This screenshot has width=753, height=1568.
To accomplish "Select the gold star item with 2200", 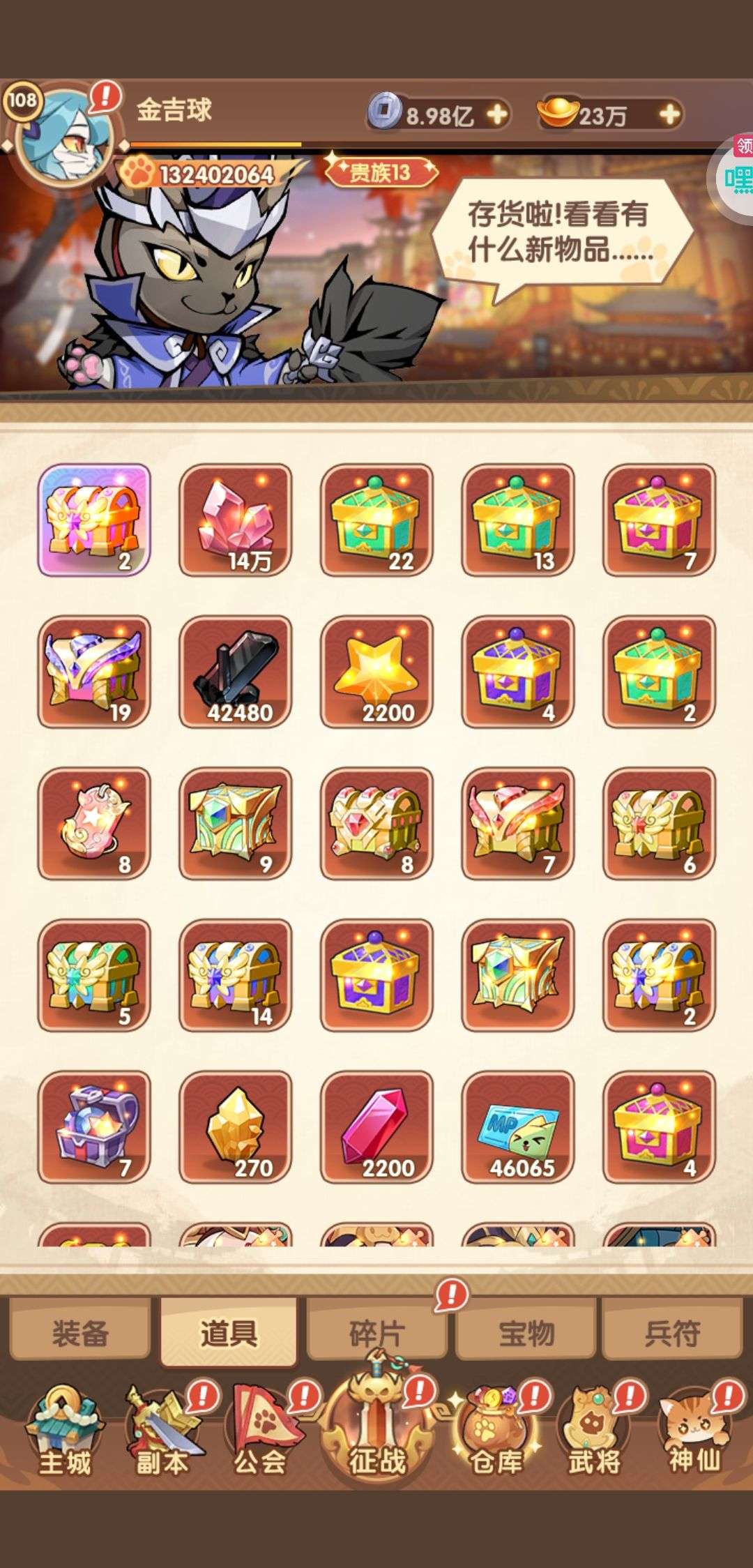I will click(376, 672).
